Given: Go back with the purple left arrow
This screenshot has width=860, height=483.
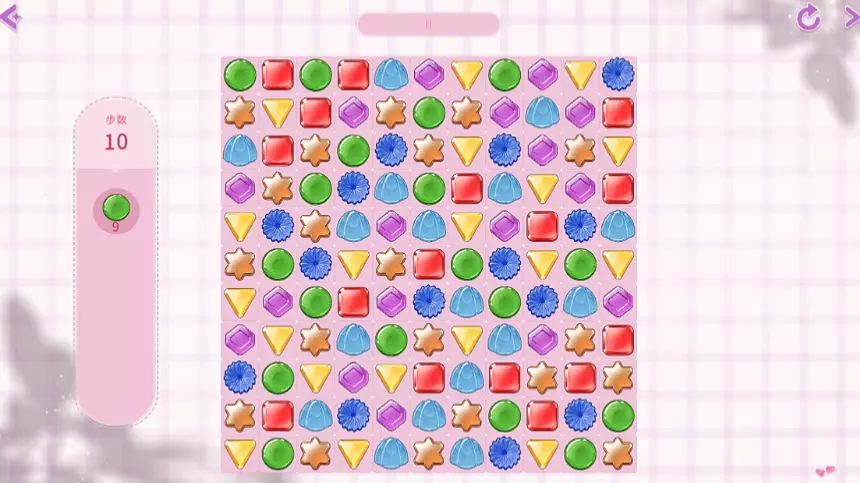Looking at the screenshot, I should pos(9,17).
